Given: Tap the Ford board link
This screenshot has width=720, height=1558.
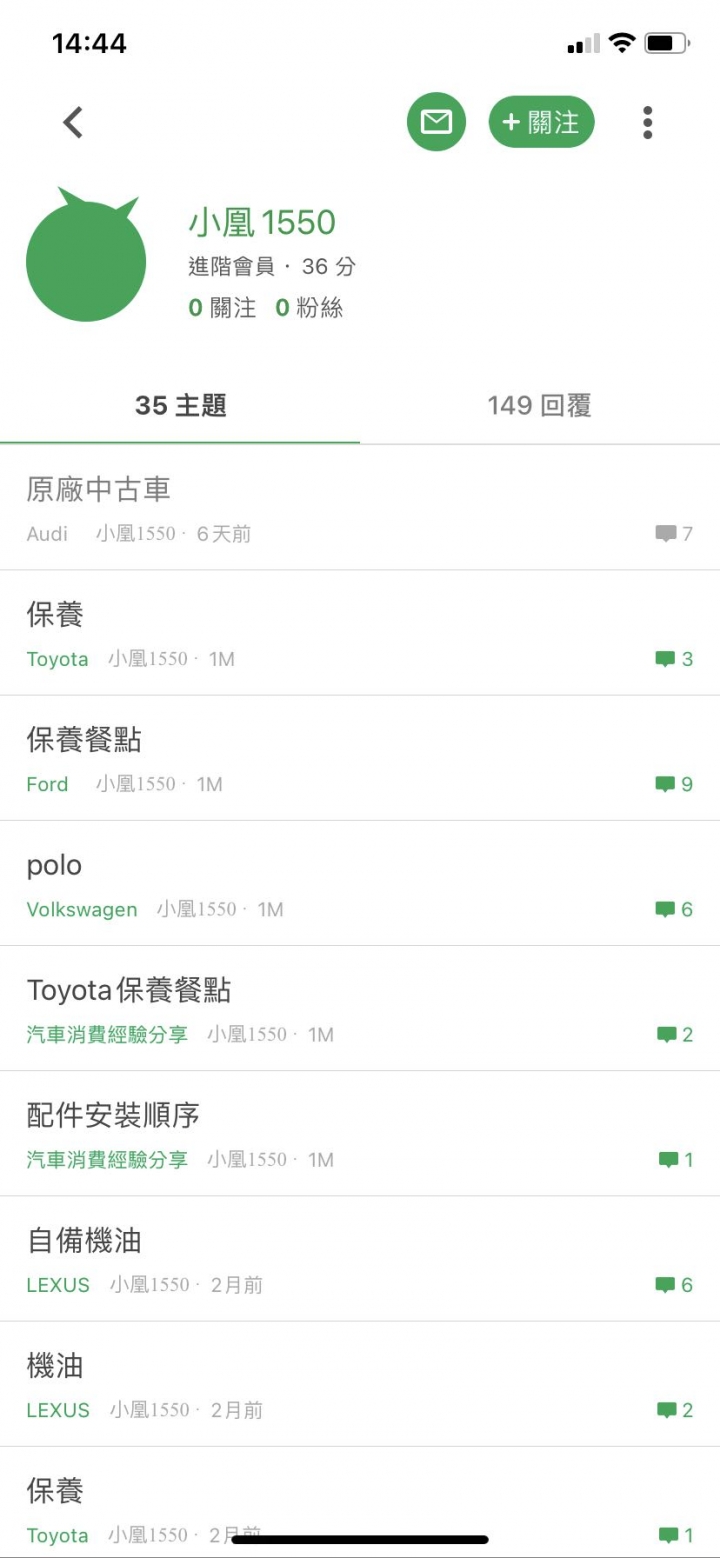Looking at the screenshot, I should pyautogui.click(x=47, y=784).
